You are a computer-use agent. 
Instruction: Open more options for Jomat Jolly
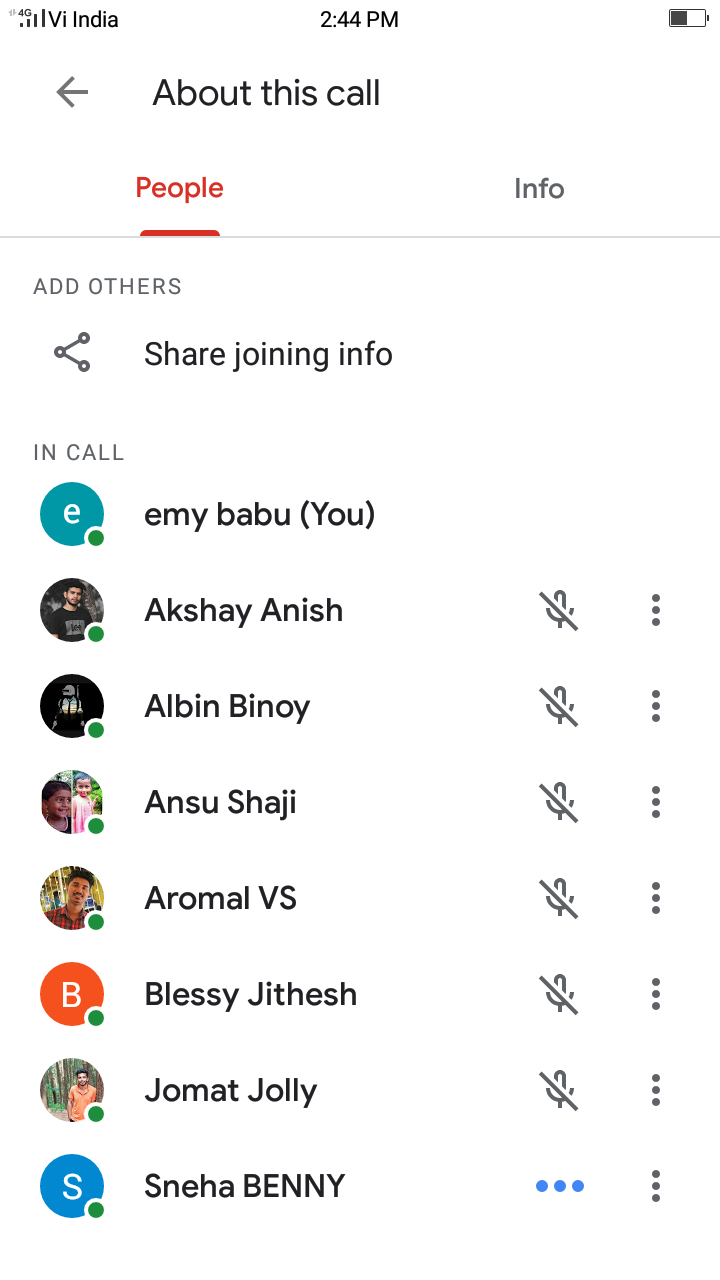[656, 1090]
